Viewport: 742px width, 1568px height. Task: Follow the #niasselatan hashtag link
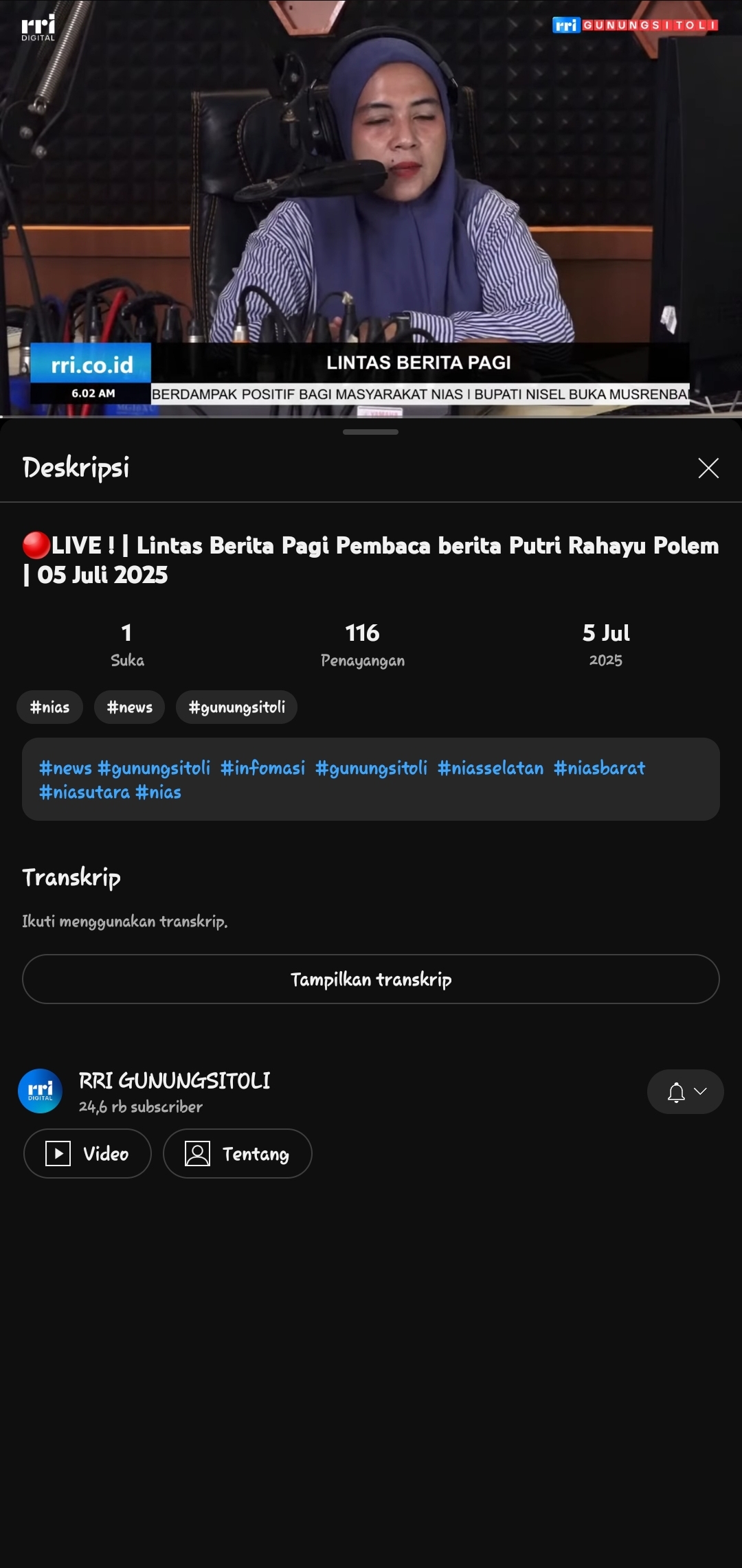[x=491, y=768]
